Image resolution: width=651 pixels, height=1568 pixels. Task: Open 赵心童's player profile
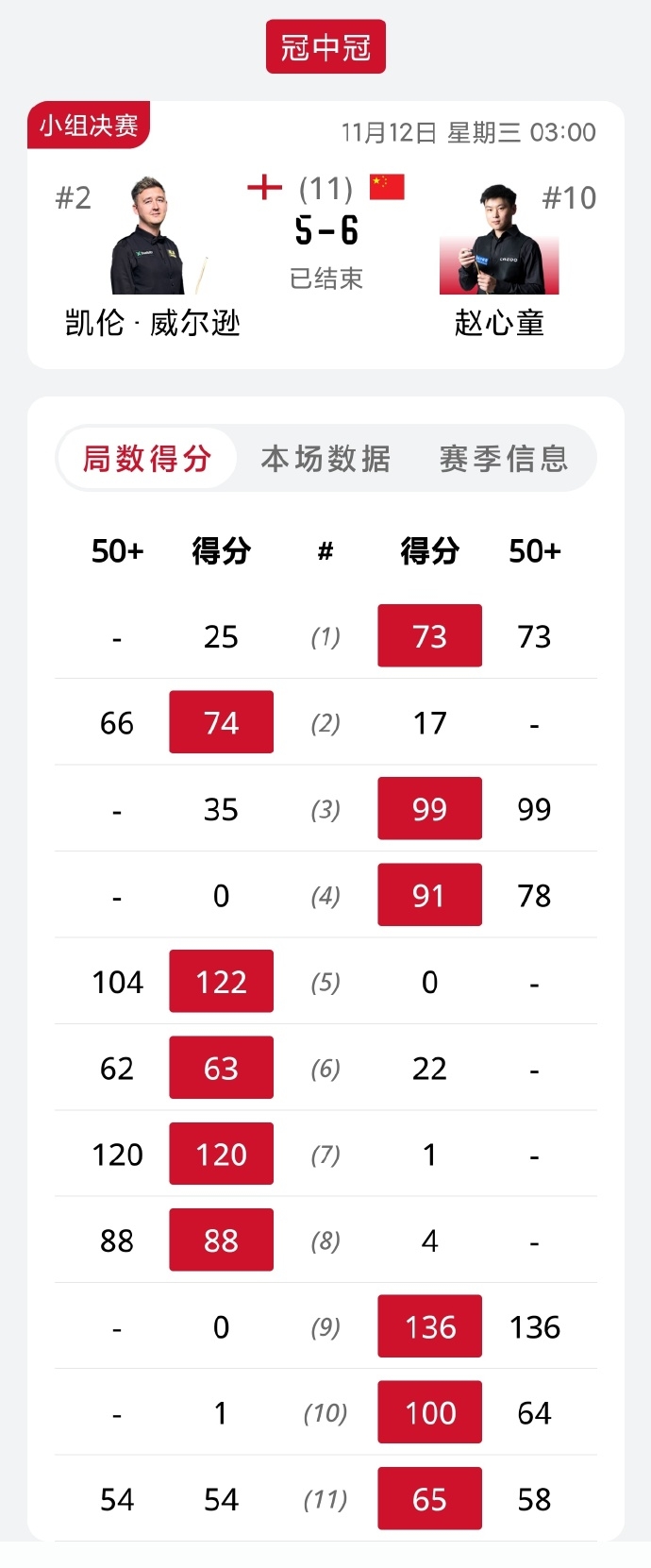click(499, 242)
